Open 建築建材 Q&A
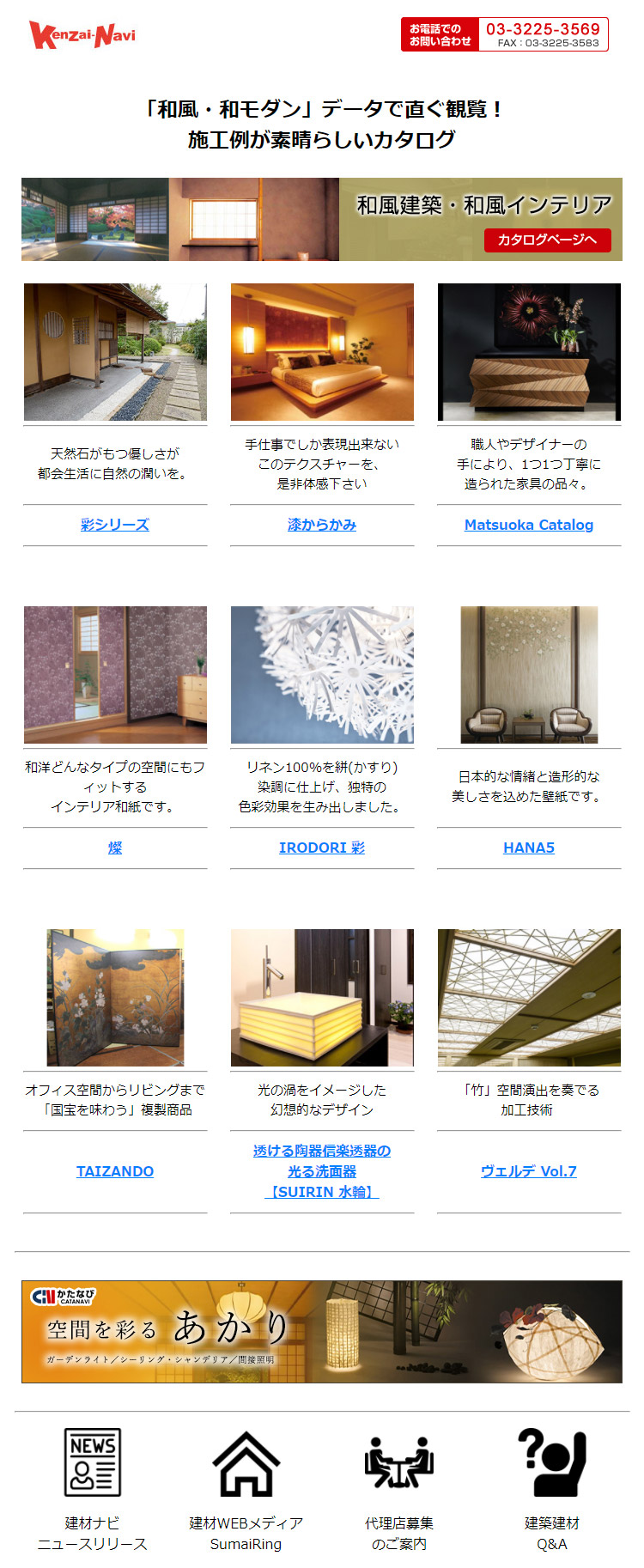The width and height of the screenshot is (644, 1568). (552, 1490)
